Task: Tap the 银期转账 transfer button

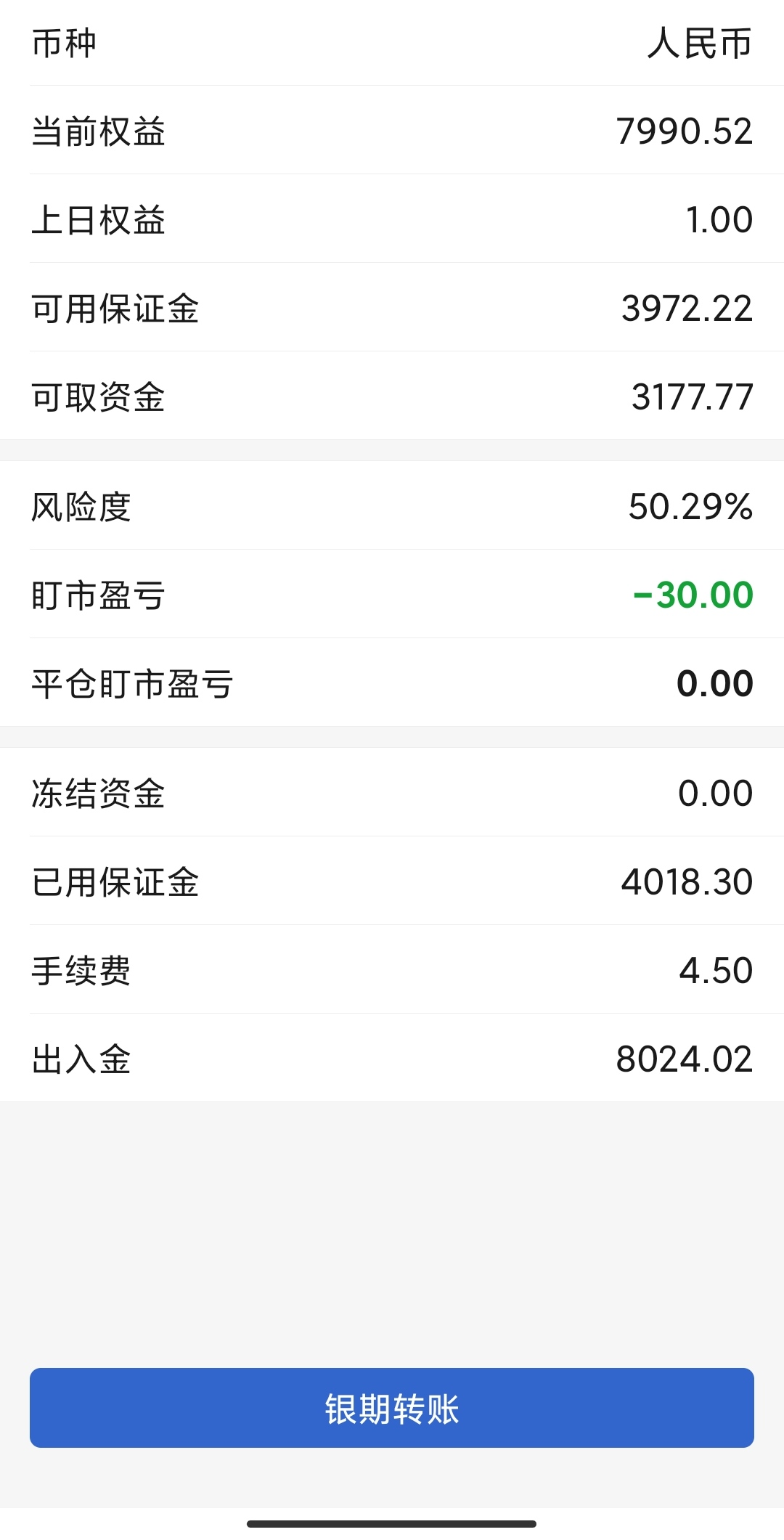Action: pyautogui.click(x=392, y=1407)
